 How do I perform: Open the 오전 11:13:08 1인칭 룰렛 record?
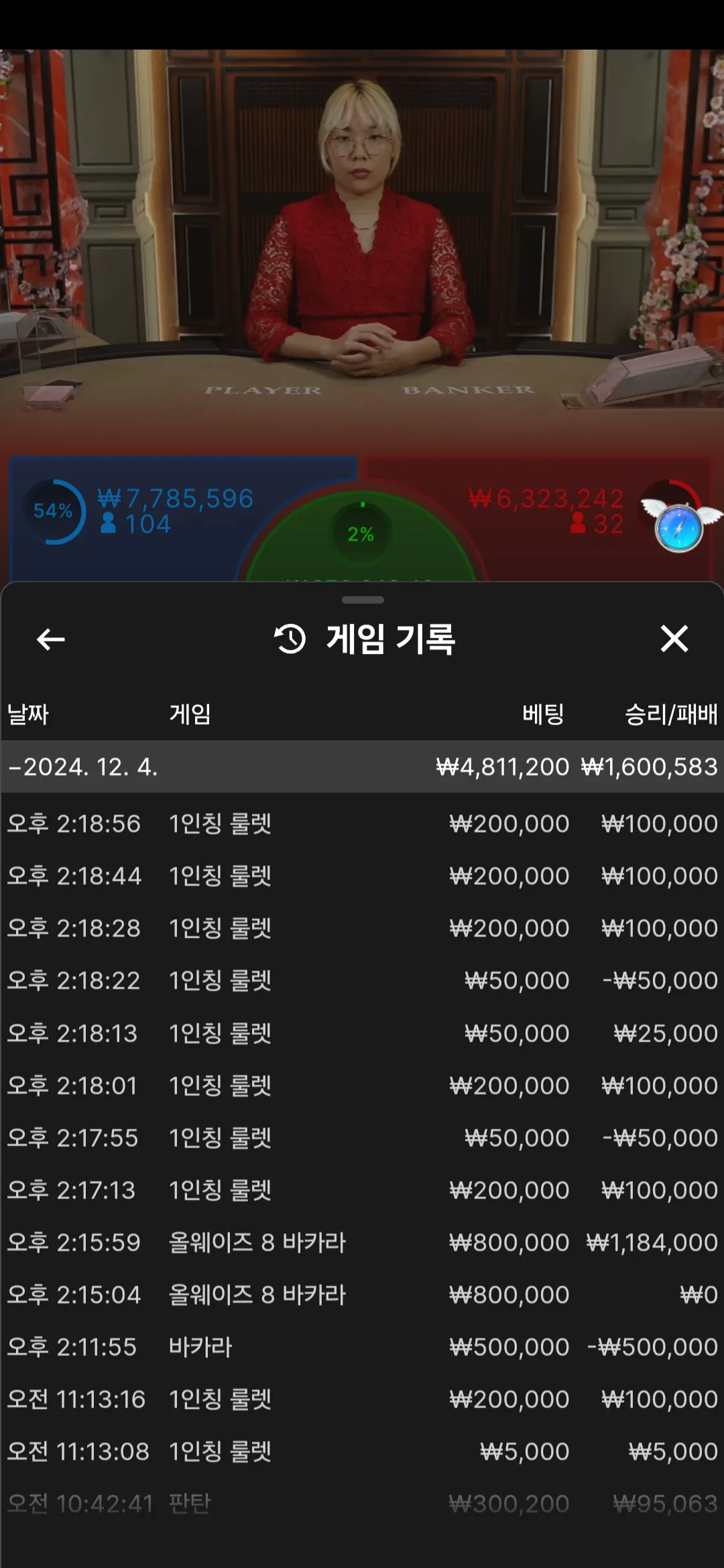pos(362,1451)
